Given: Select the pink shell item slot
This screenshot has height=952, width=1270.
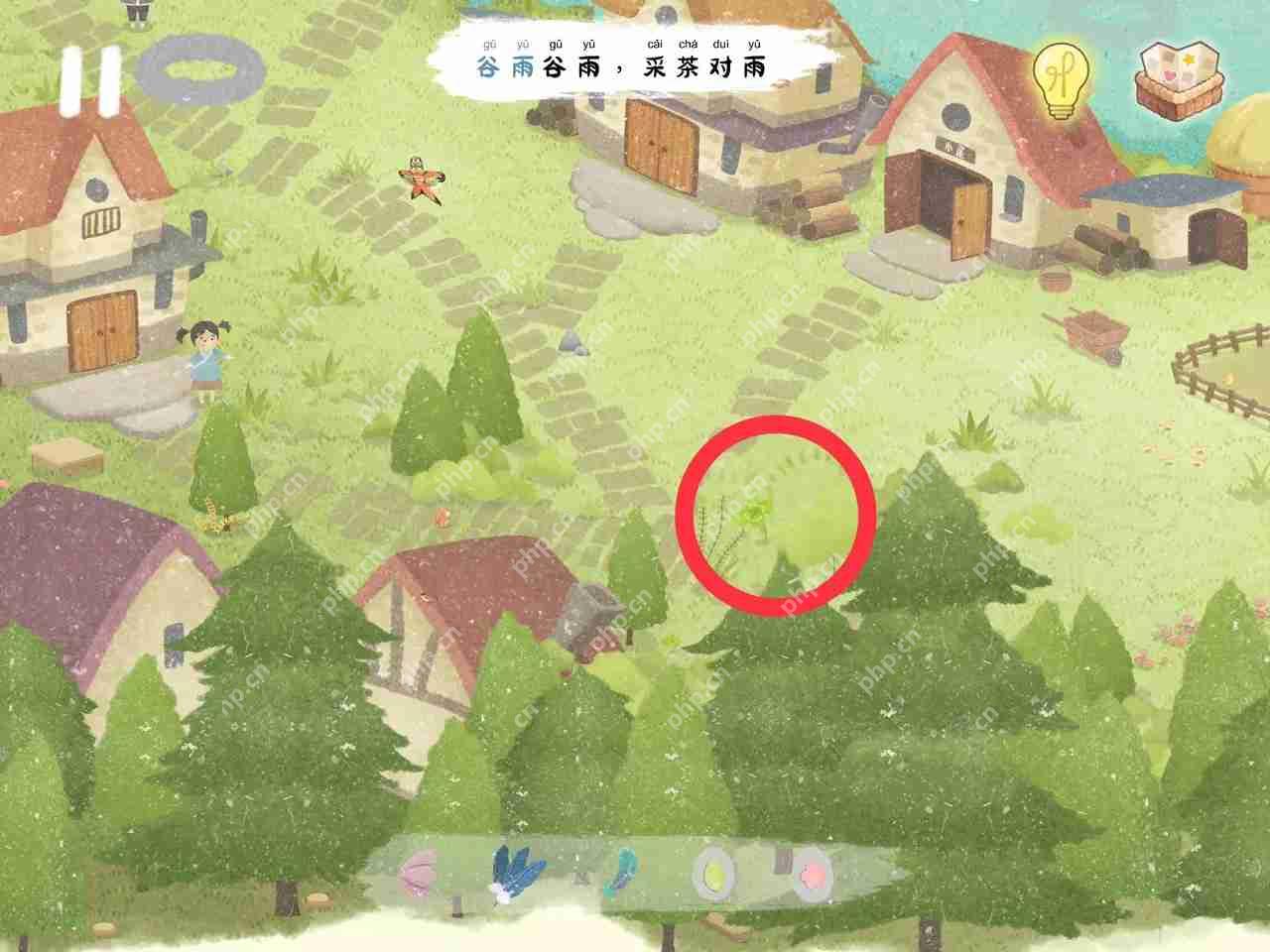Looking at the screenshot, I should pyautogui.click(x=421, y=874).
